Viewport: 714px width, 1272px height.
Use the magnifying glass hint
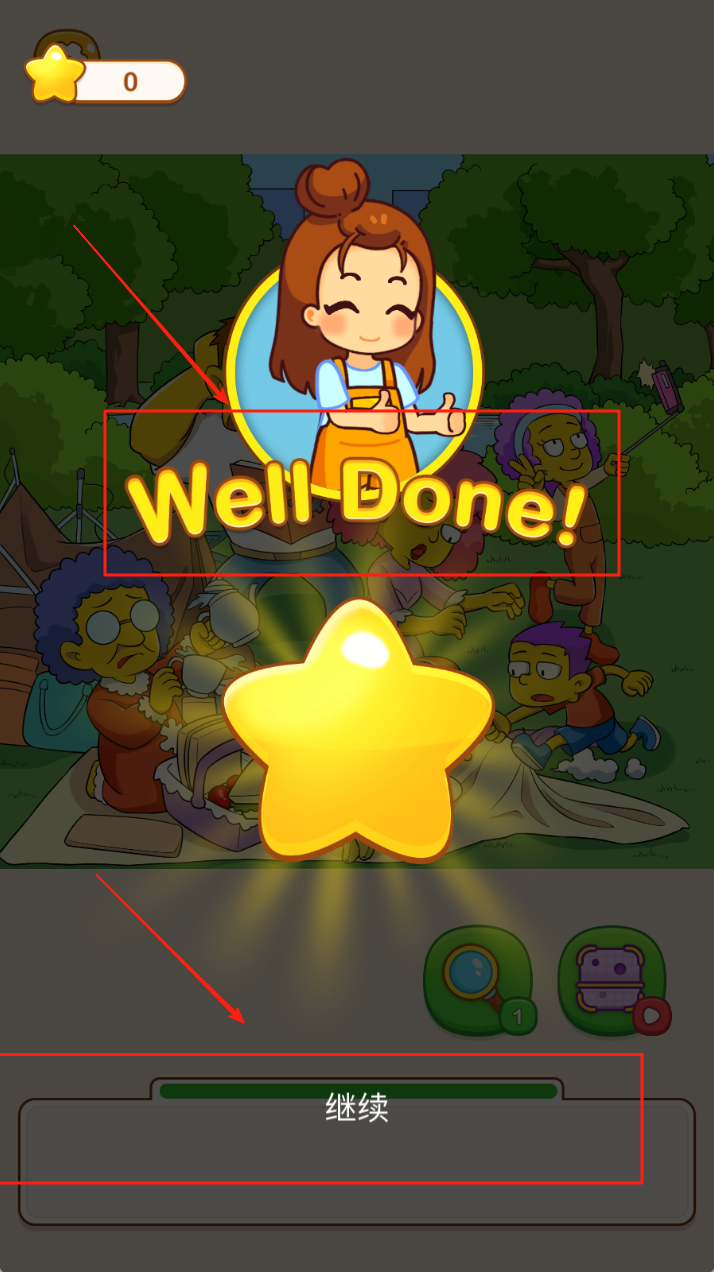(476, 979)
